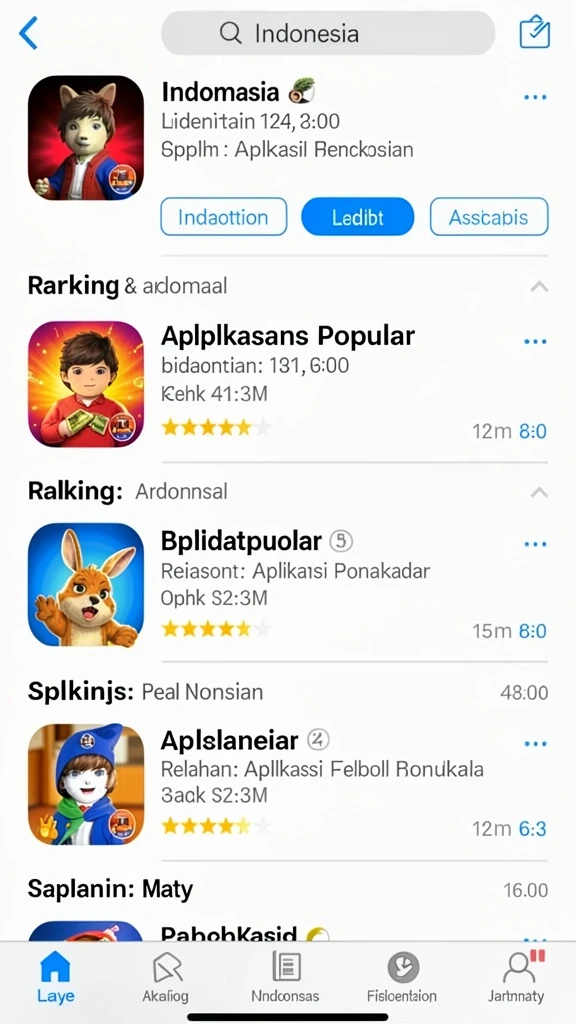Open the Aplslaneiar app entry
Viewport: 576px width, 1024px height.
pos(287,784)
